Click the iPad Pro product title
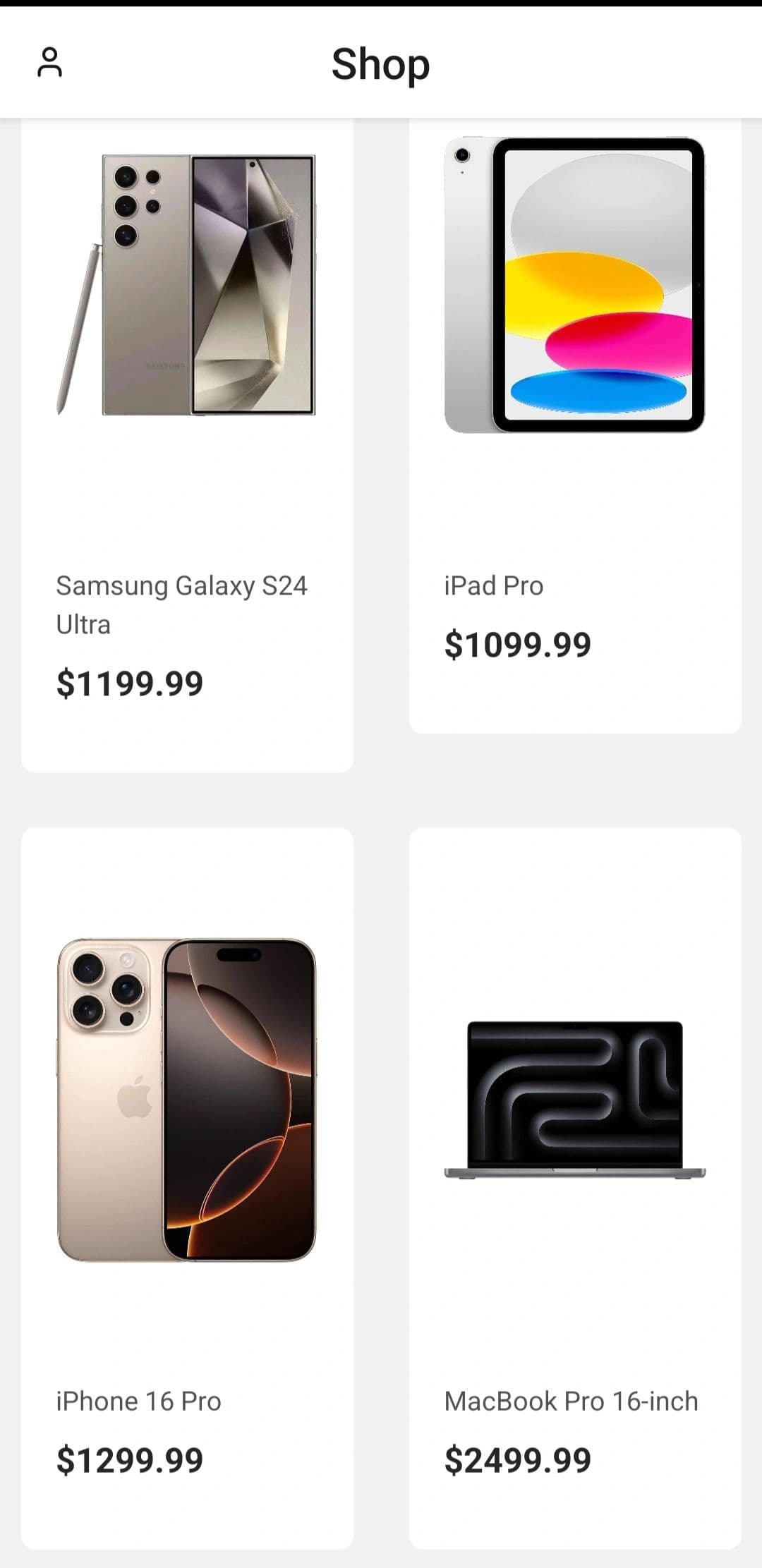The width and height of the screenshot is (762, 1568). [492, 585]
